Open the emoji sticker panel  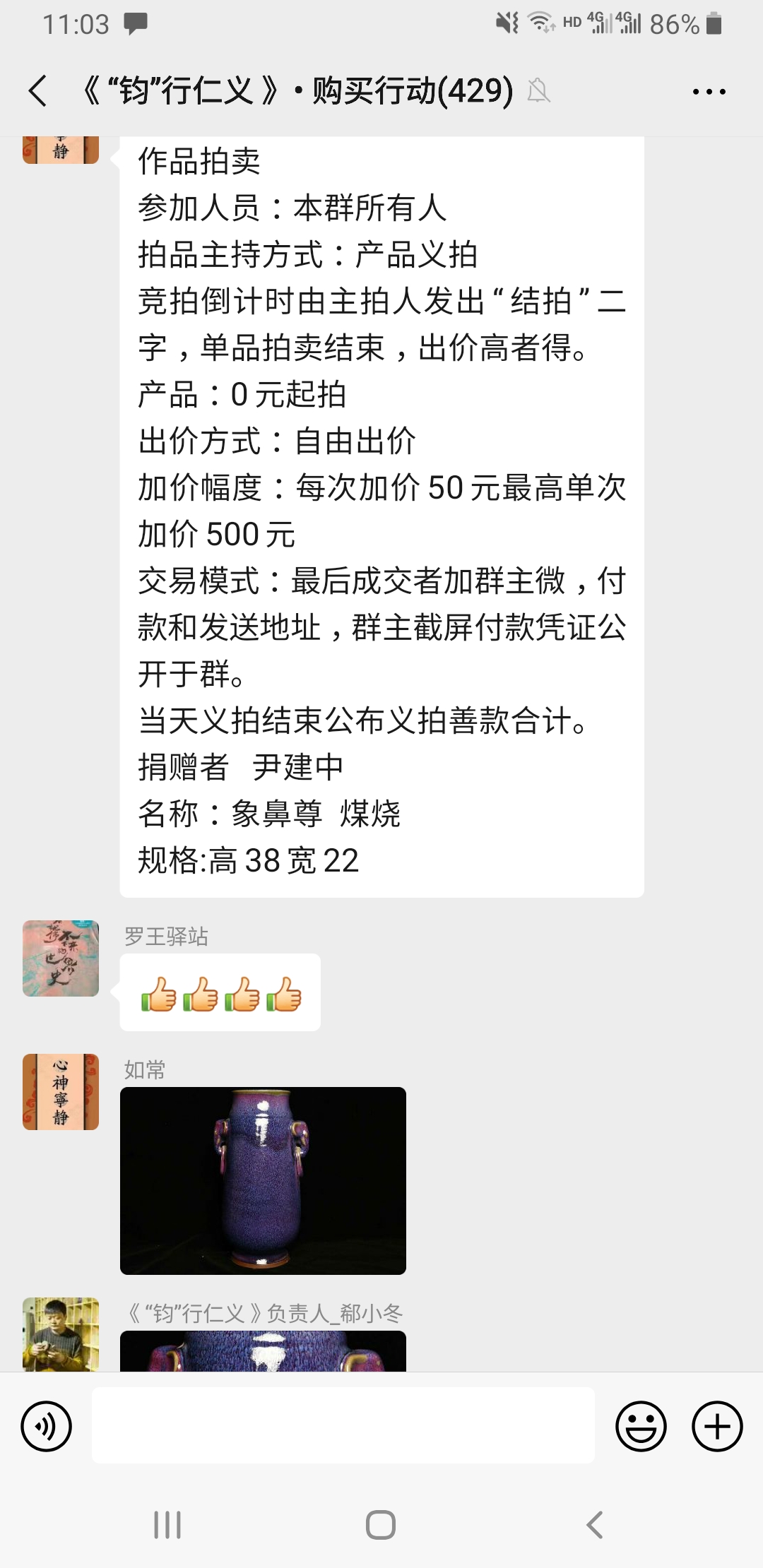(x=641, y=1426)
